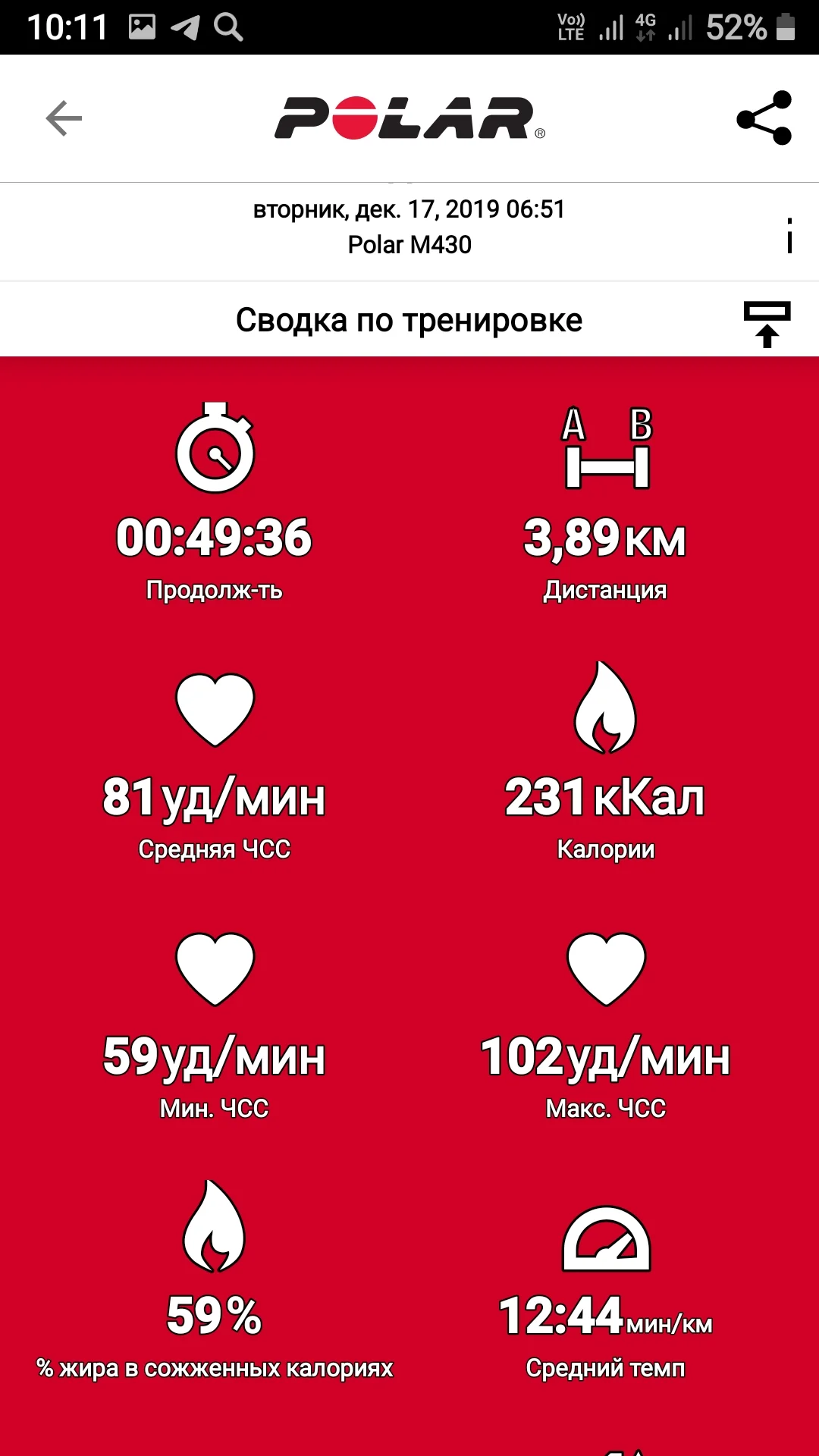This screenshot has width=819, height=1456.
Task: Go back using the arrow icon
Action: coord(64,118)
